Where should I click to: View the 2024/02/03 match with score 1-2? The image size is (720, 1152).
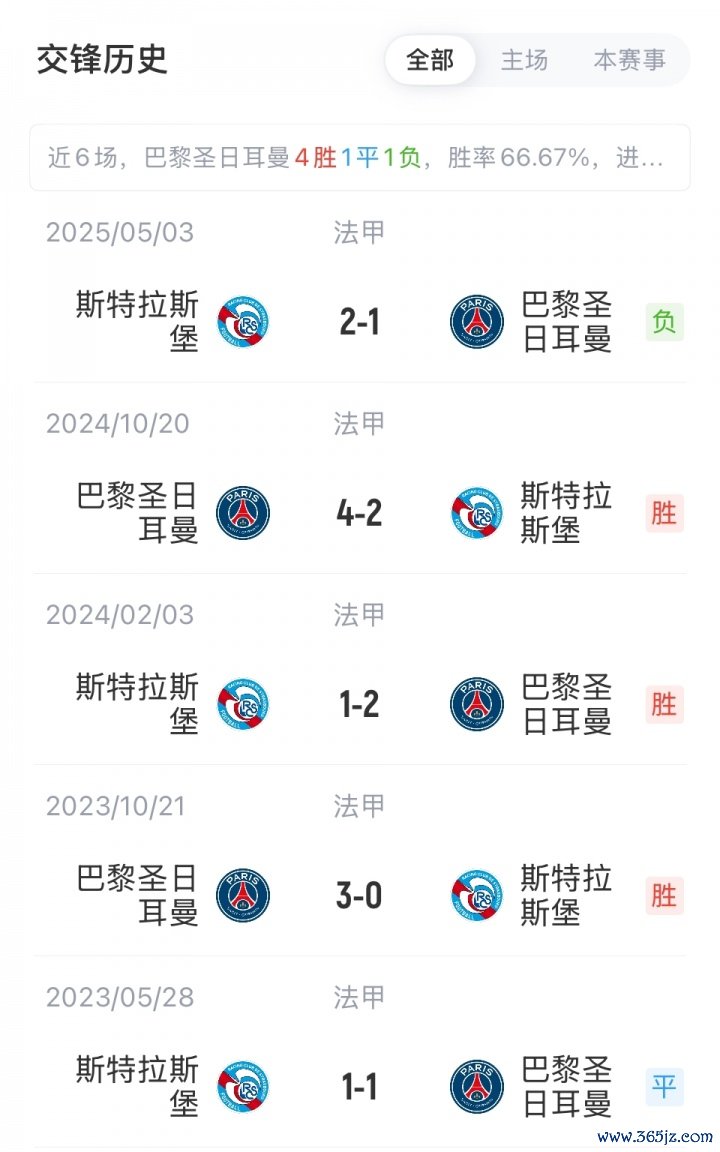point(360,704)
